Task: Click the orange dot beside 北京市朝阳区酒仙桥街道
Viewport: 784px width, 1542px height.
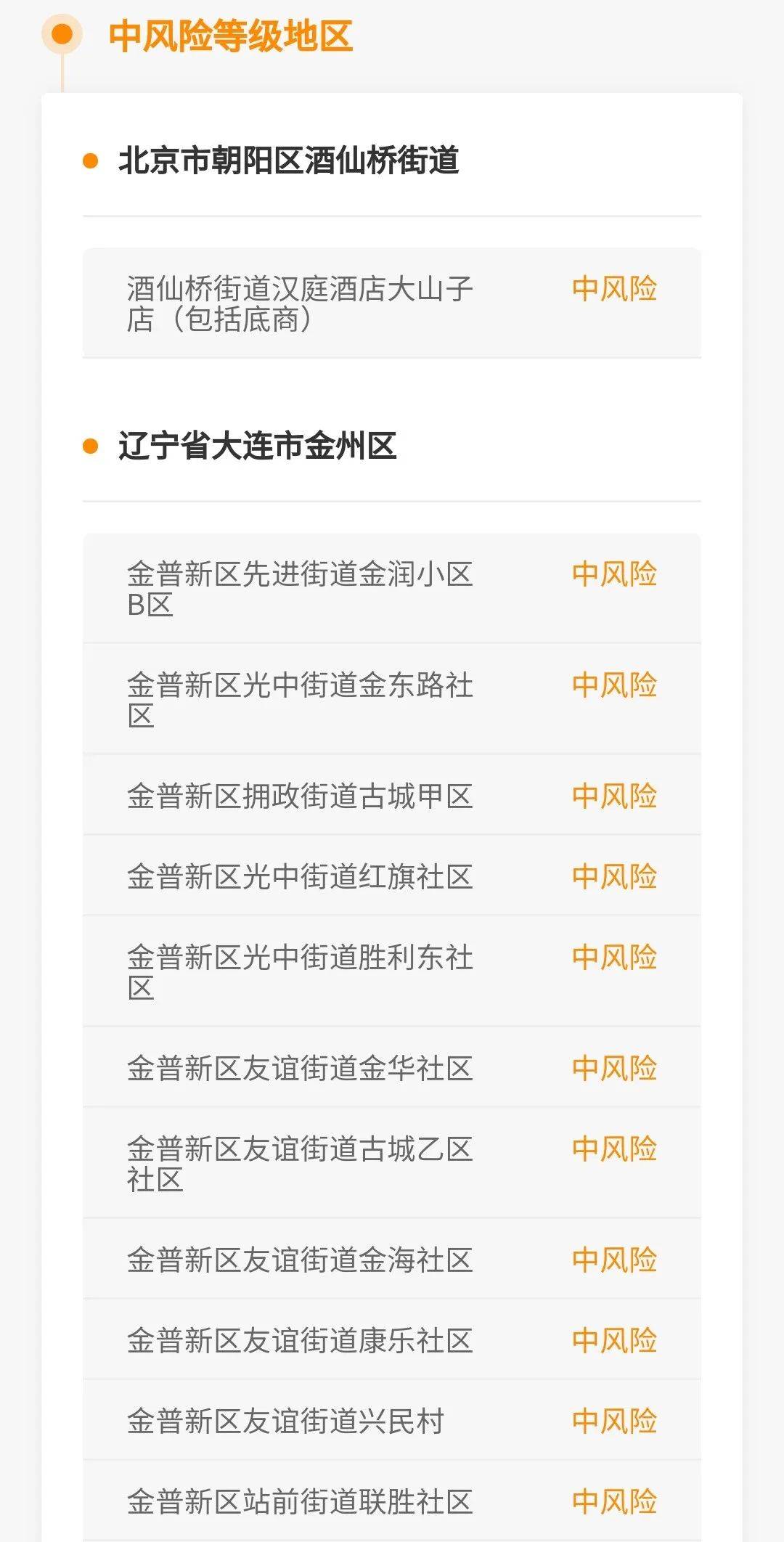Action: (90, 160)
